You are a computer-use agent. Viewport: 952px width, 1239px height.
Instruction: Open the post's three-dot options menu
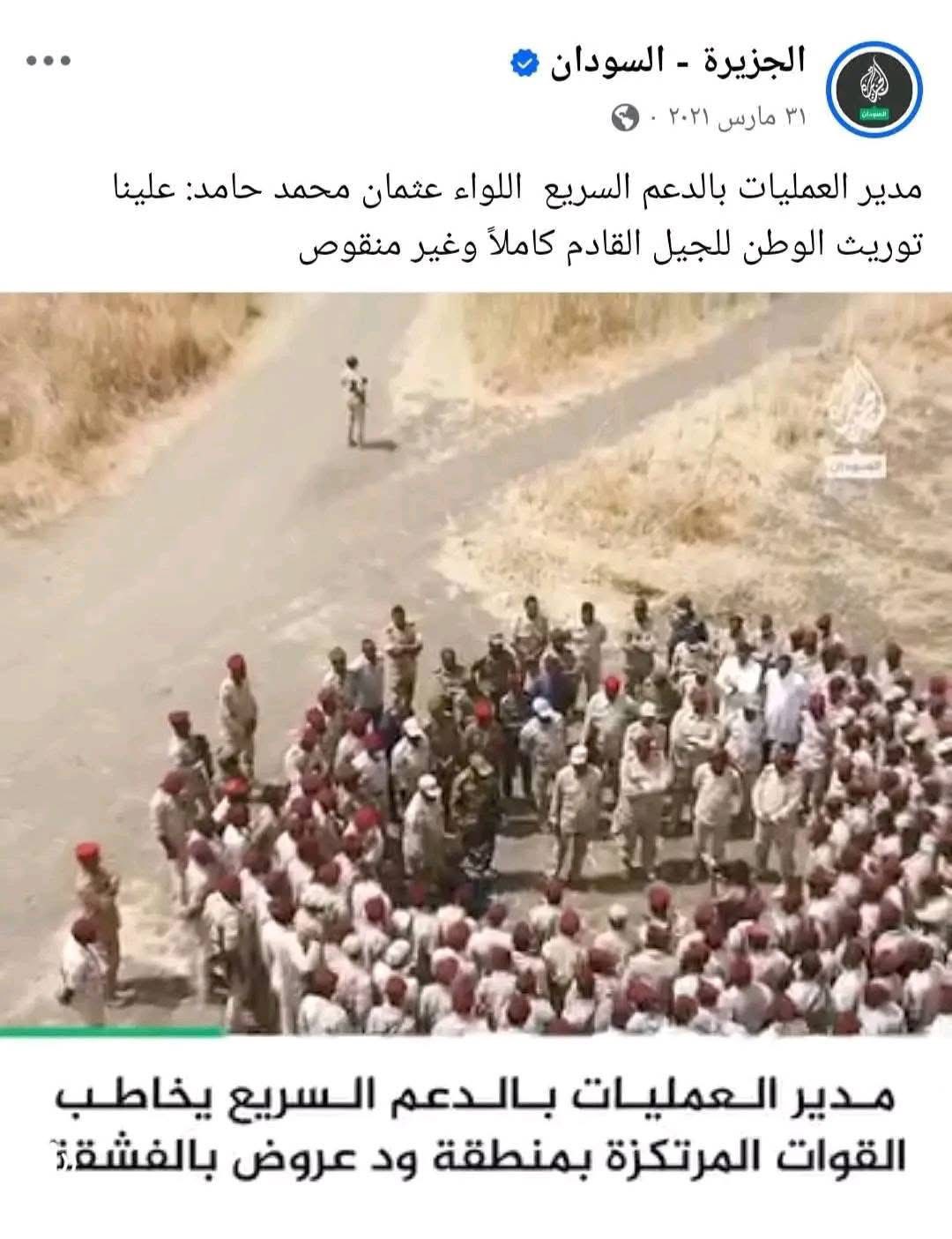click(x=48, y=61)
